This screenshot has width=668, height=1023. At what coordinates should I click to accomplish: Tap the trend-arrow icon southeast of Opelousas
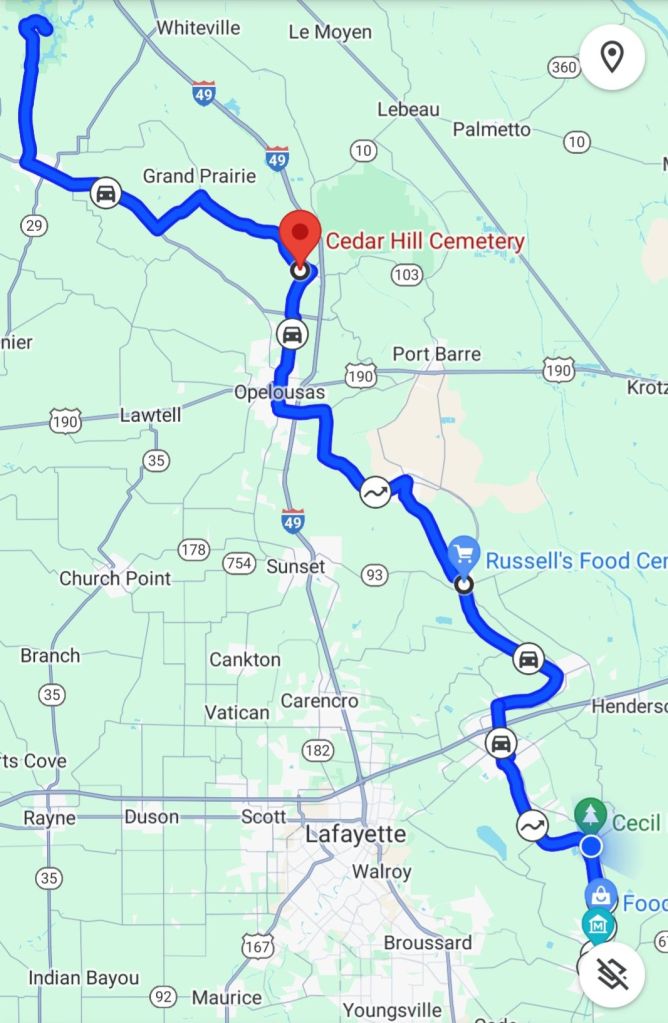(x=376, y=492)
